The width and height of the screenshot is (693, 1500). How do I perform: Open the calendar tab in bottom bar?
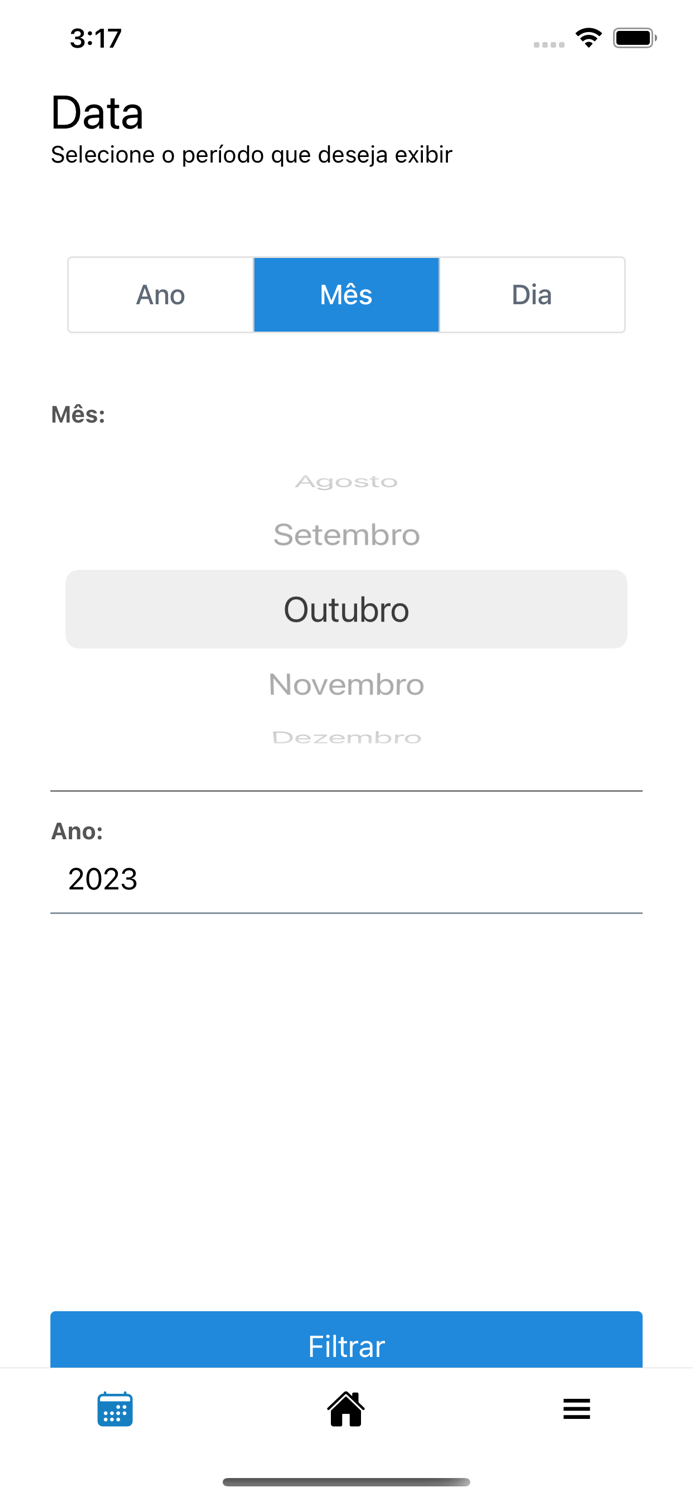[x=115, y=1409]
